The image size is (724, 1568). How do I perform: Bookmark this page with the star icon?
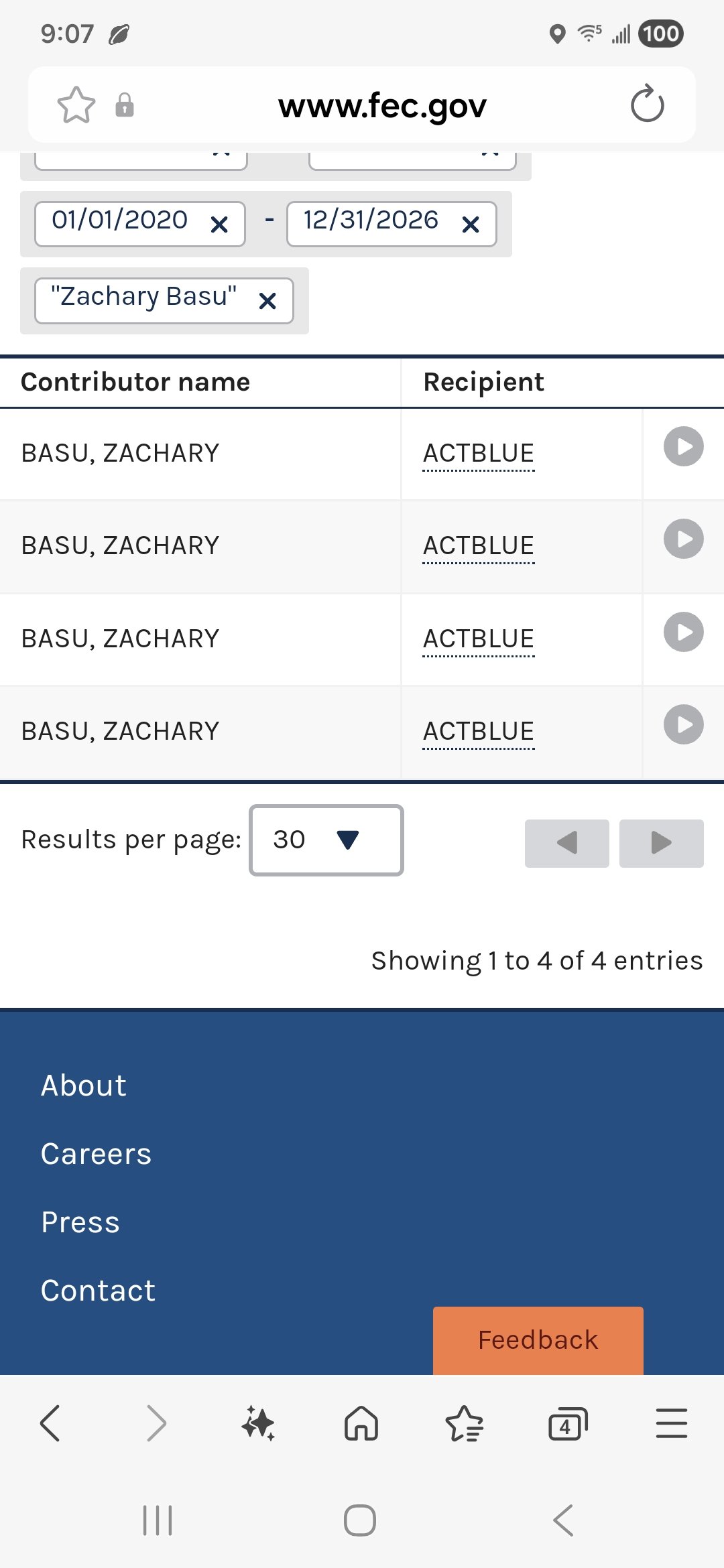[76, 105]
